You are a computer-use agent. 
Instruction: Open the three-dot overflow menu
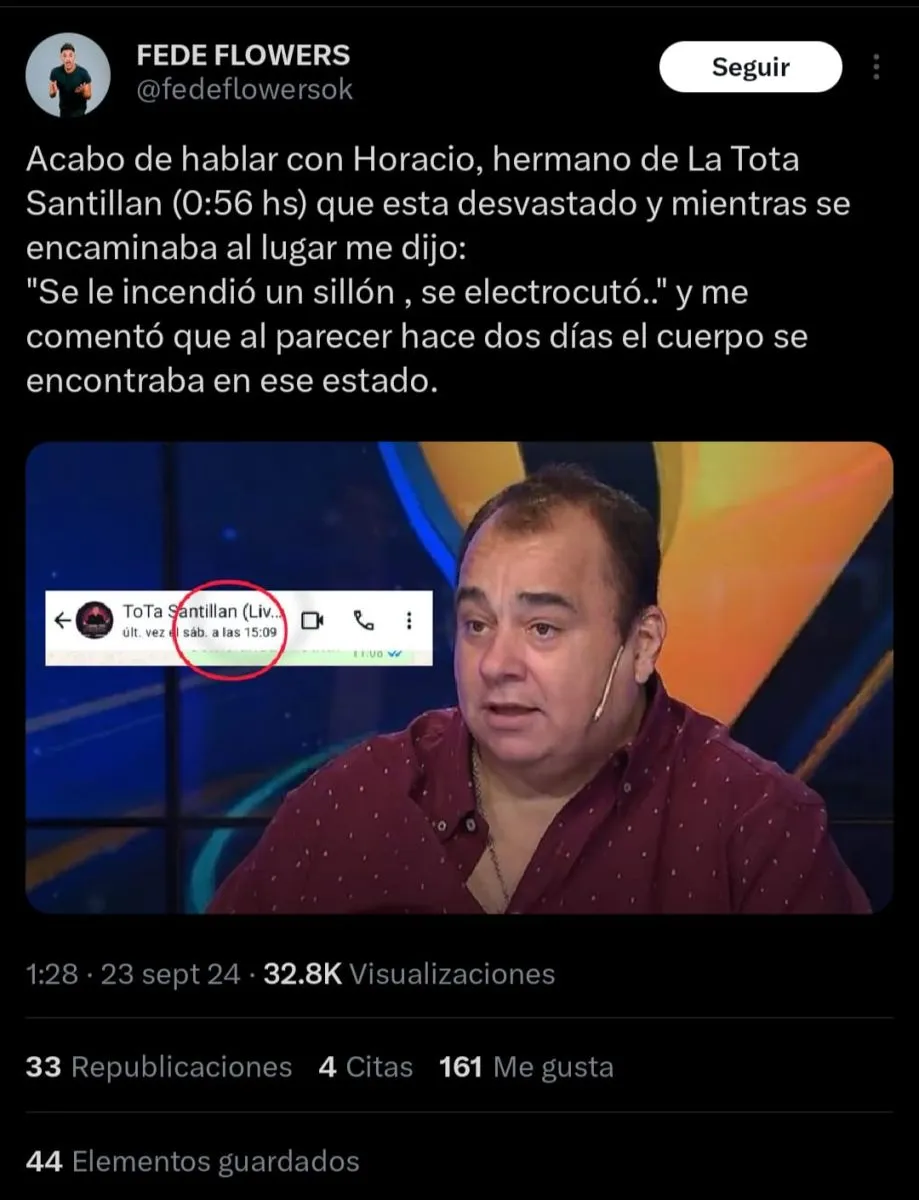click(876, 67)
